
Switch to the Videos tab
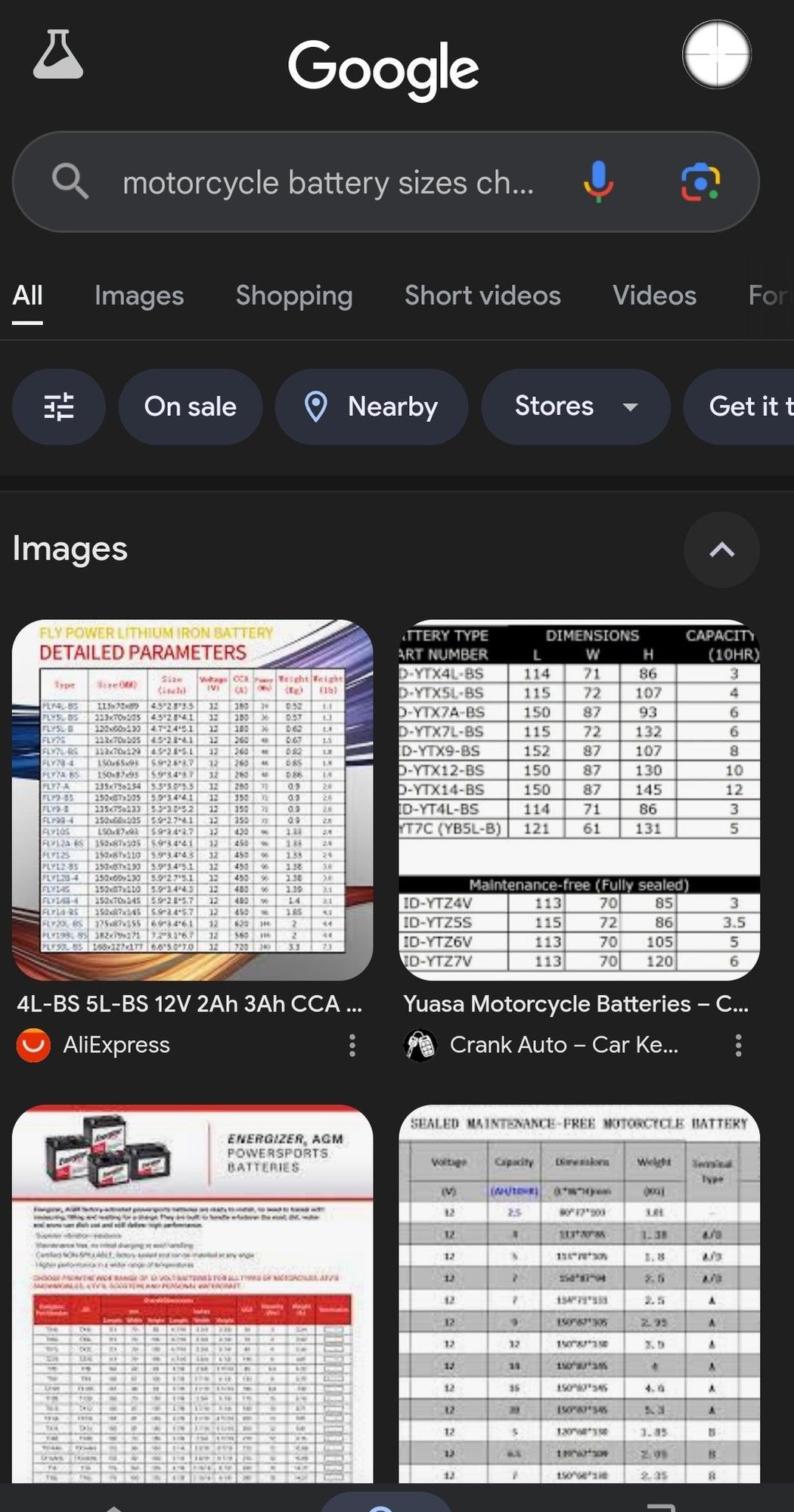[x=654, y=296]
